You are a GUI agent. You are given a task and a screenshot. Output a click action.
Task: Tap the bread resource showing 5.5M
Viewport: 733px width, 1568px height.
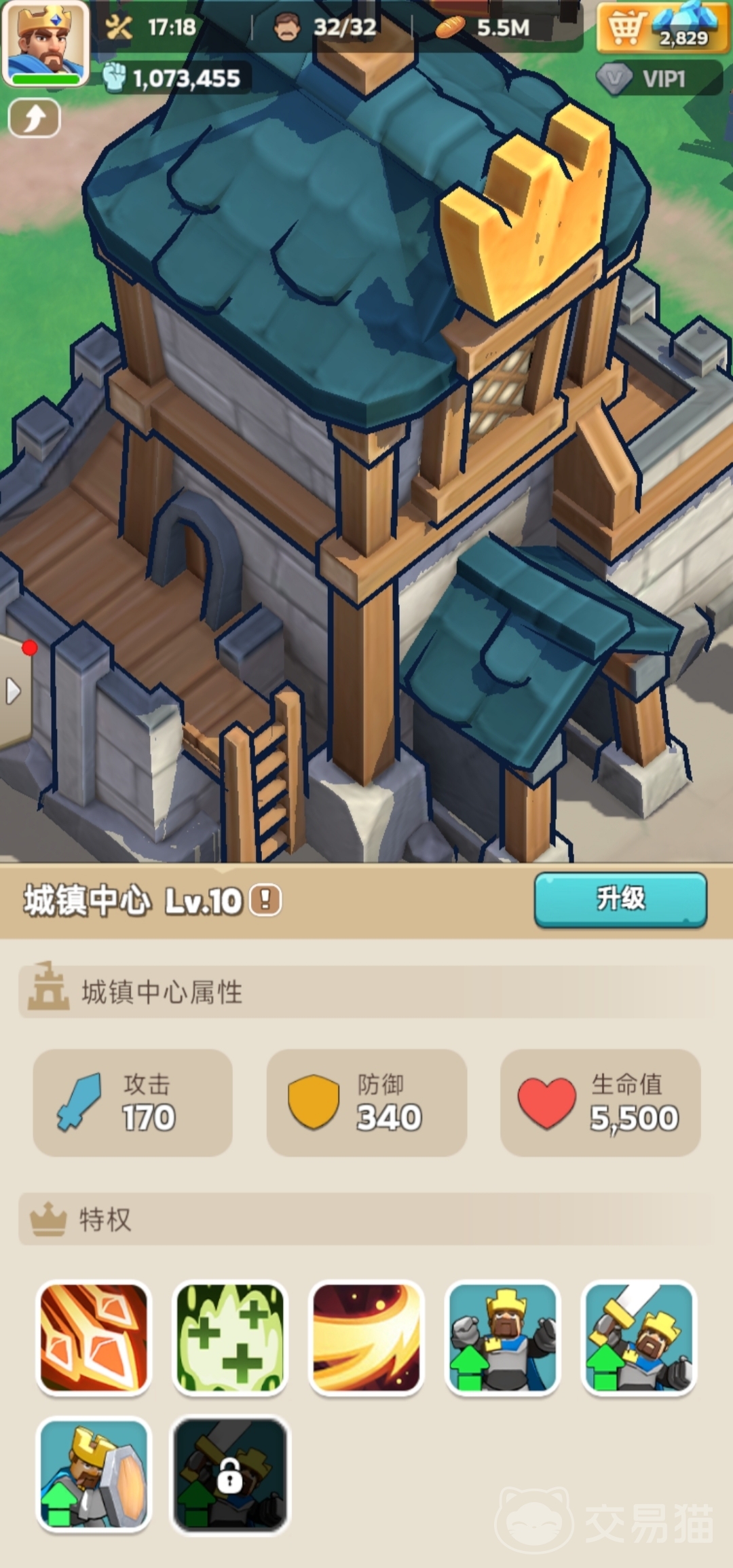tap(483, 27)
